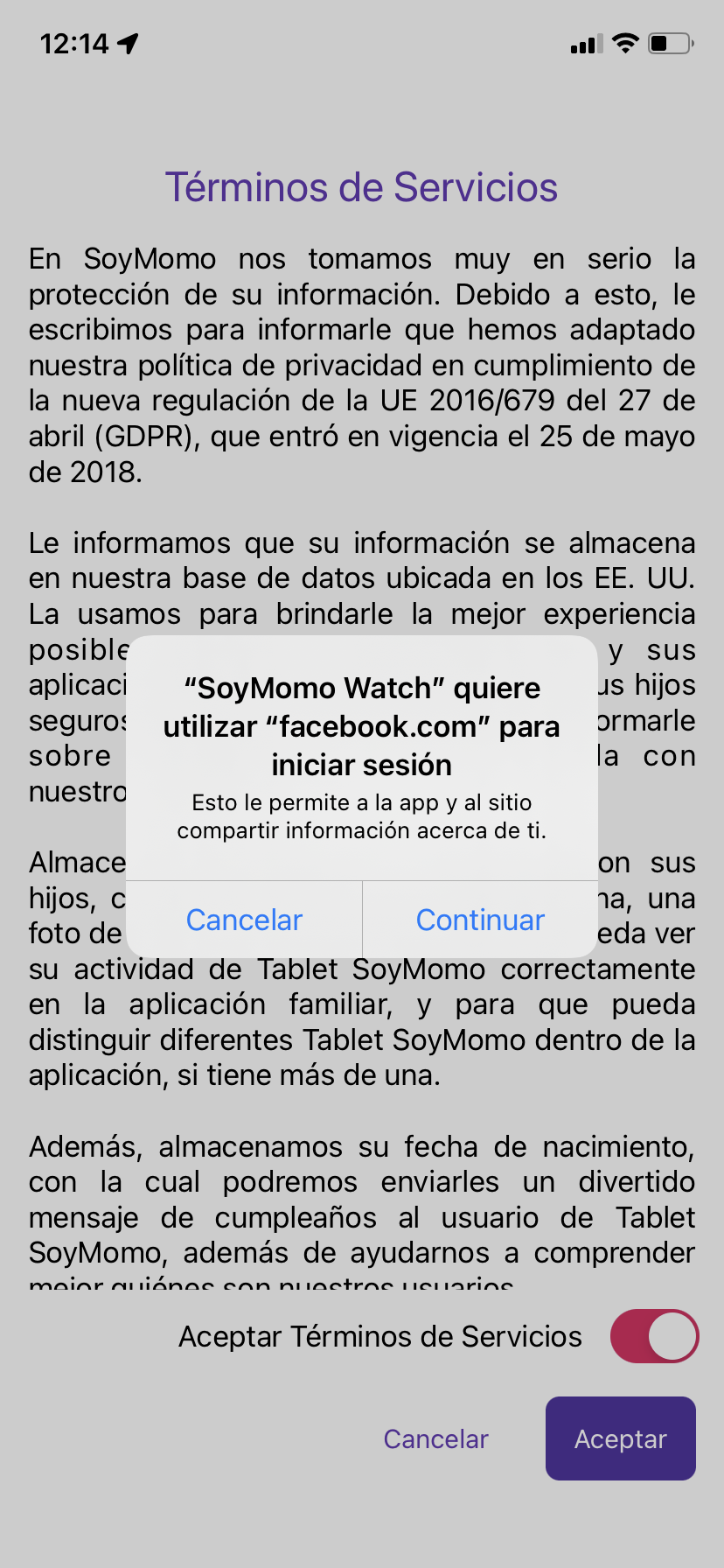Tap the purple Aceptar button
This screenshot has width=724, height=1568.
620,1438
